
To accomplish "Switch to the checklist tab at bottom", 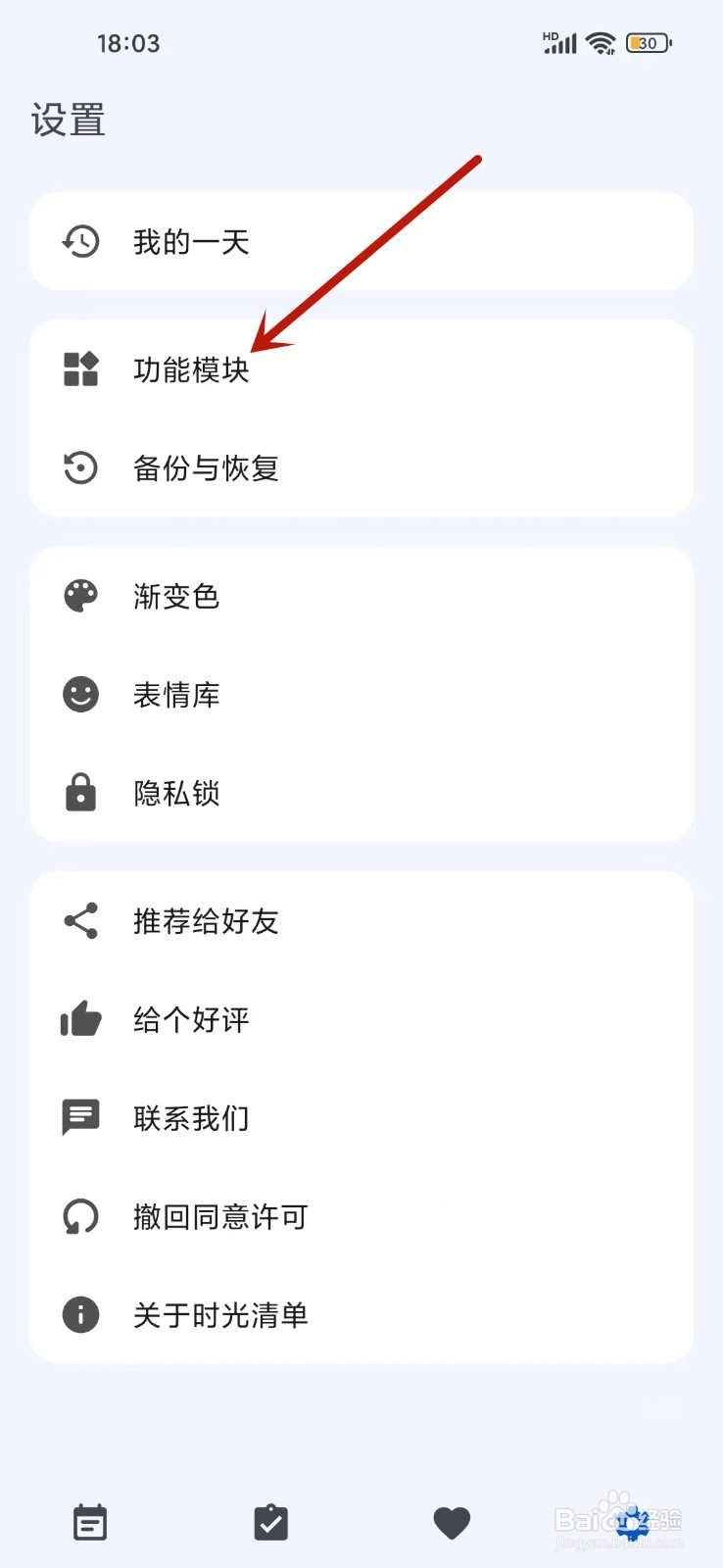I will point(270,1522).
